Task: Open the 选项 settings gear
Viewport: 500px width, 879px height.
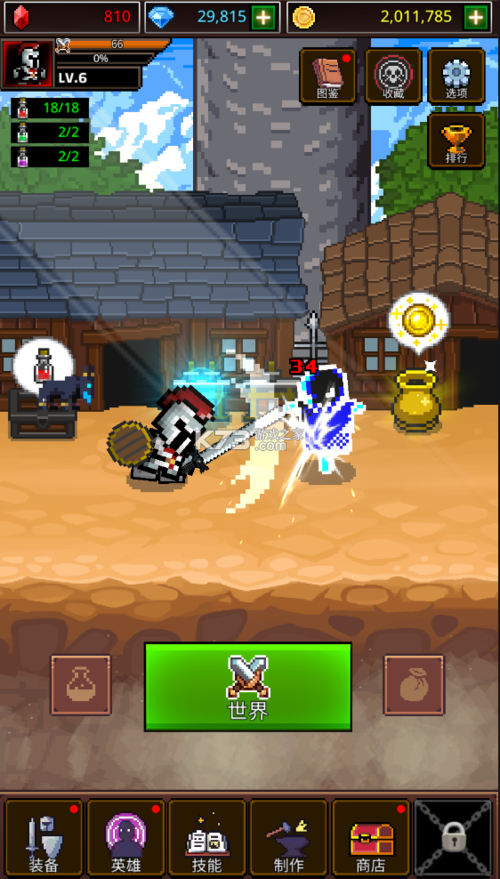Action: point(456,76)
